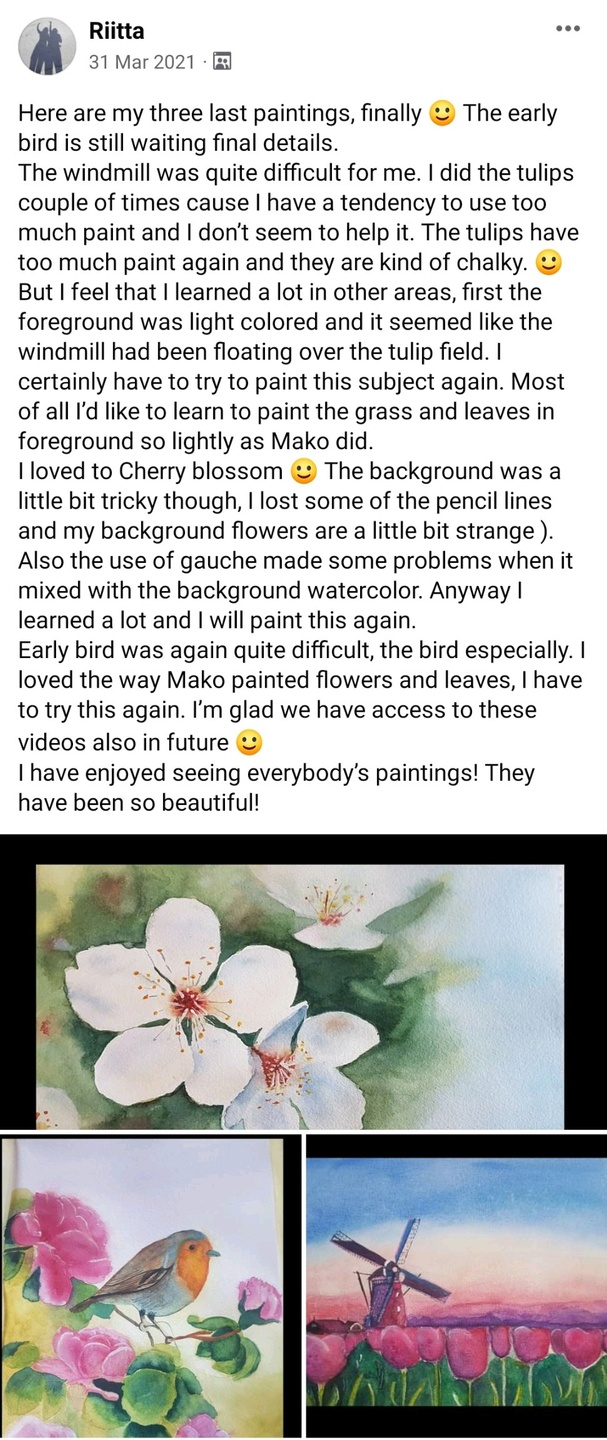Viewport: 607px width, 1440px height.
Task: View the robin bird painting photo
Action: (150, 1286)
